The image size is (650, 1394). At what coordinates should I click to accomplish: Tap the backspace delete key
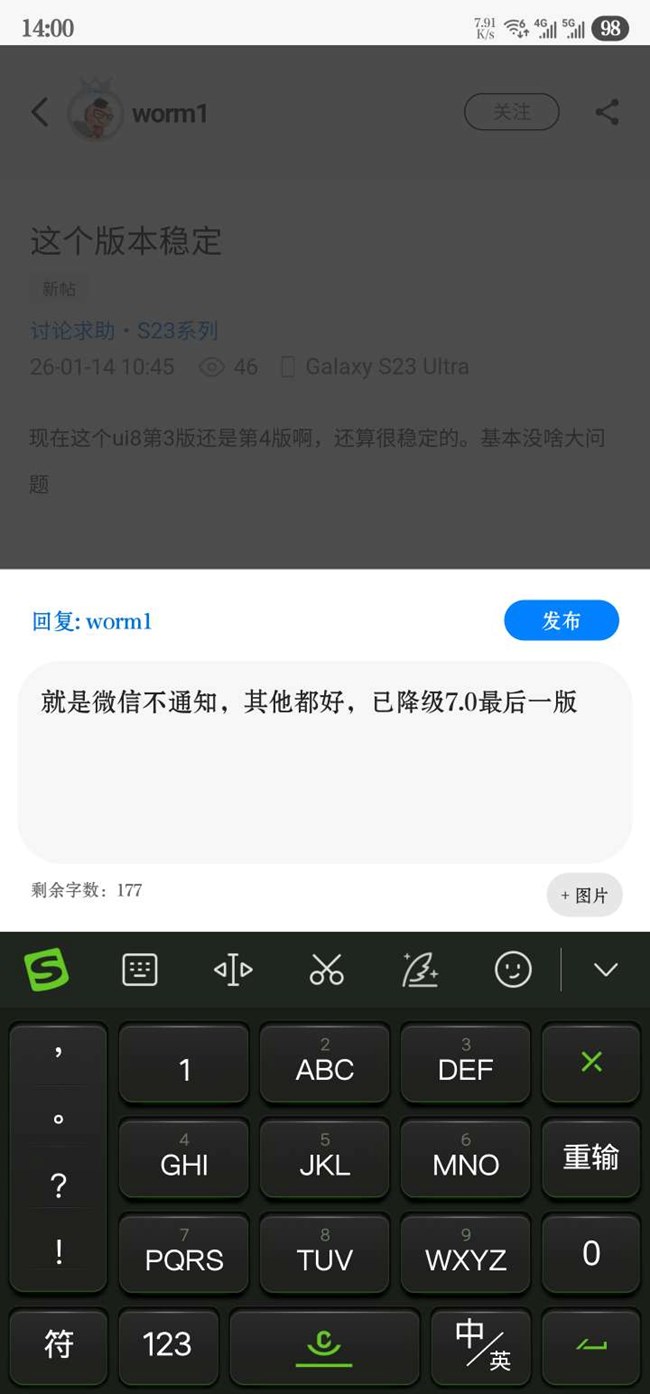click(x=591, y=1062)
